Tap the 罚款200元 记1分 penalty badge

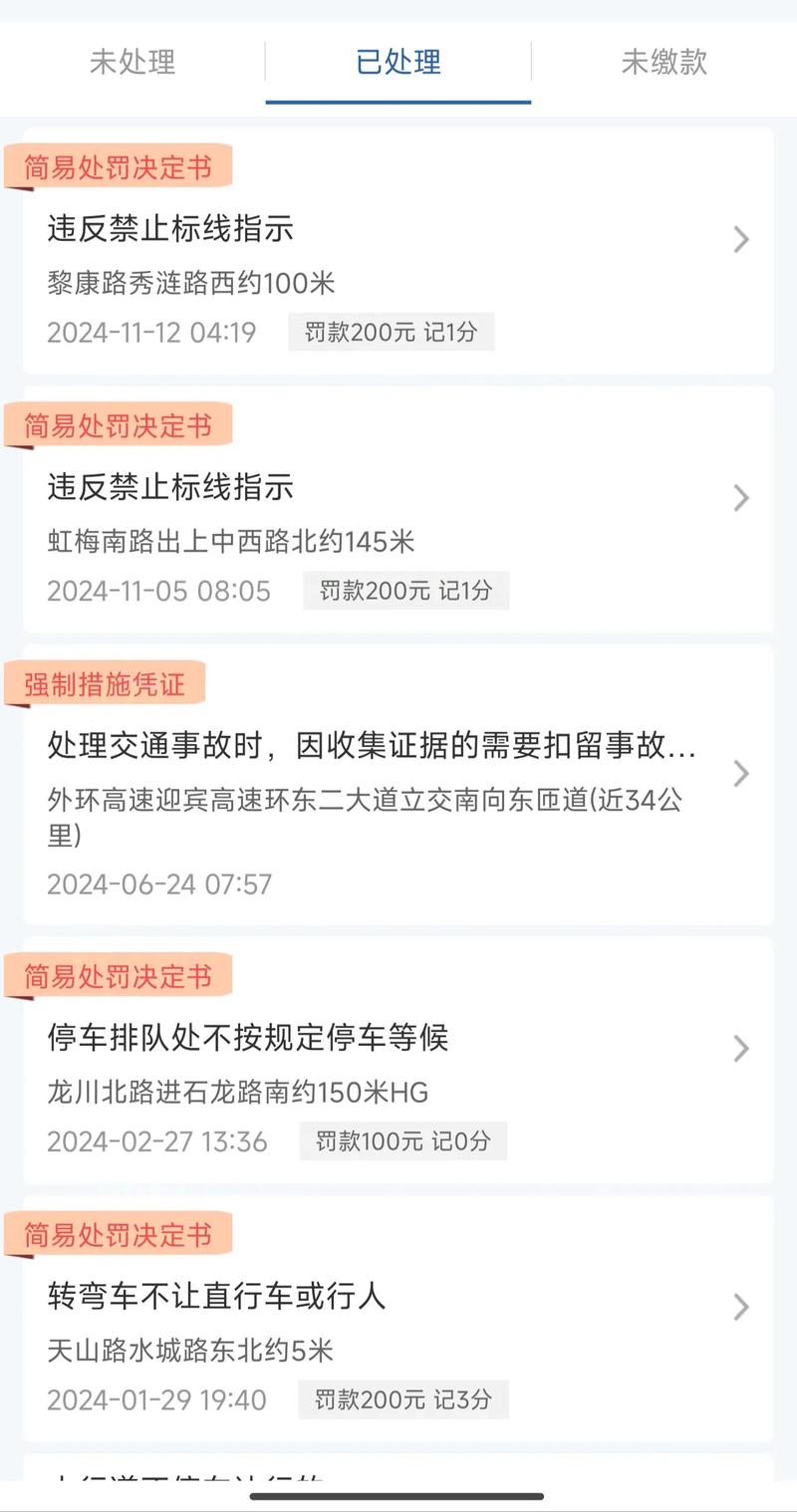(391, 333)
